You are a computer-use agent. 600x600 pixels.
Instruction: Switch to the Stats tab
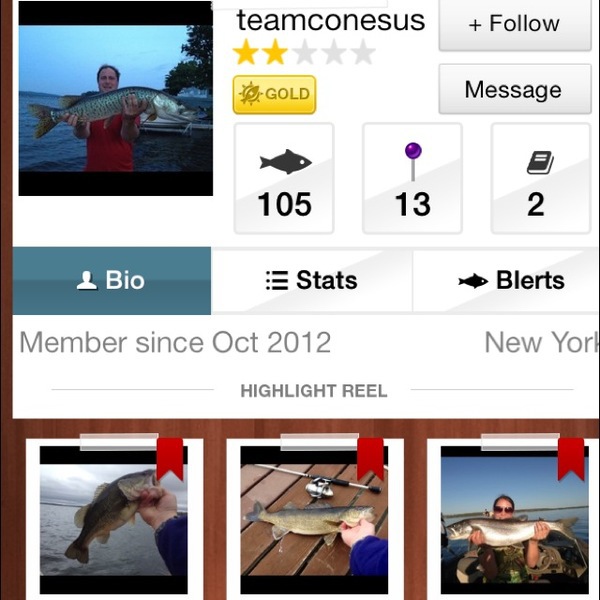pos(311,280)
